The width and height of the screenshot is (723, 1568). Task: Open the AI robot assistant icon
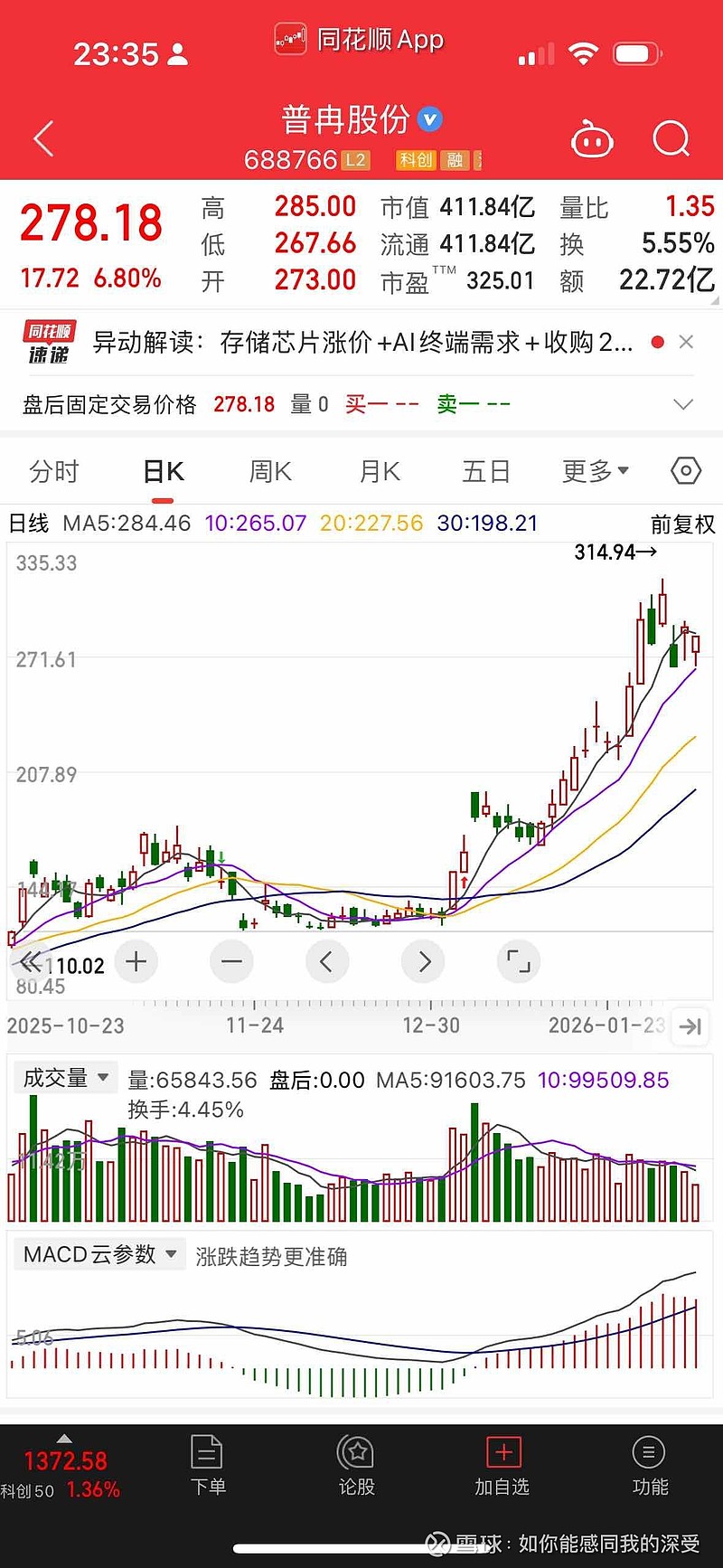pos(592,139)
